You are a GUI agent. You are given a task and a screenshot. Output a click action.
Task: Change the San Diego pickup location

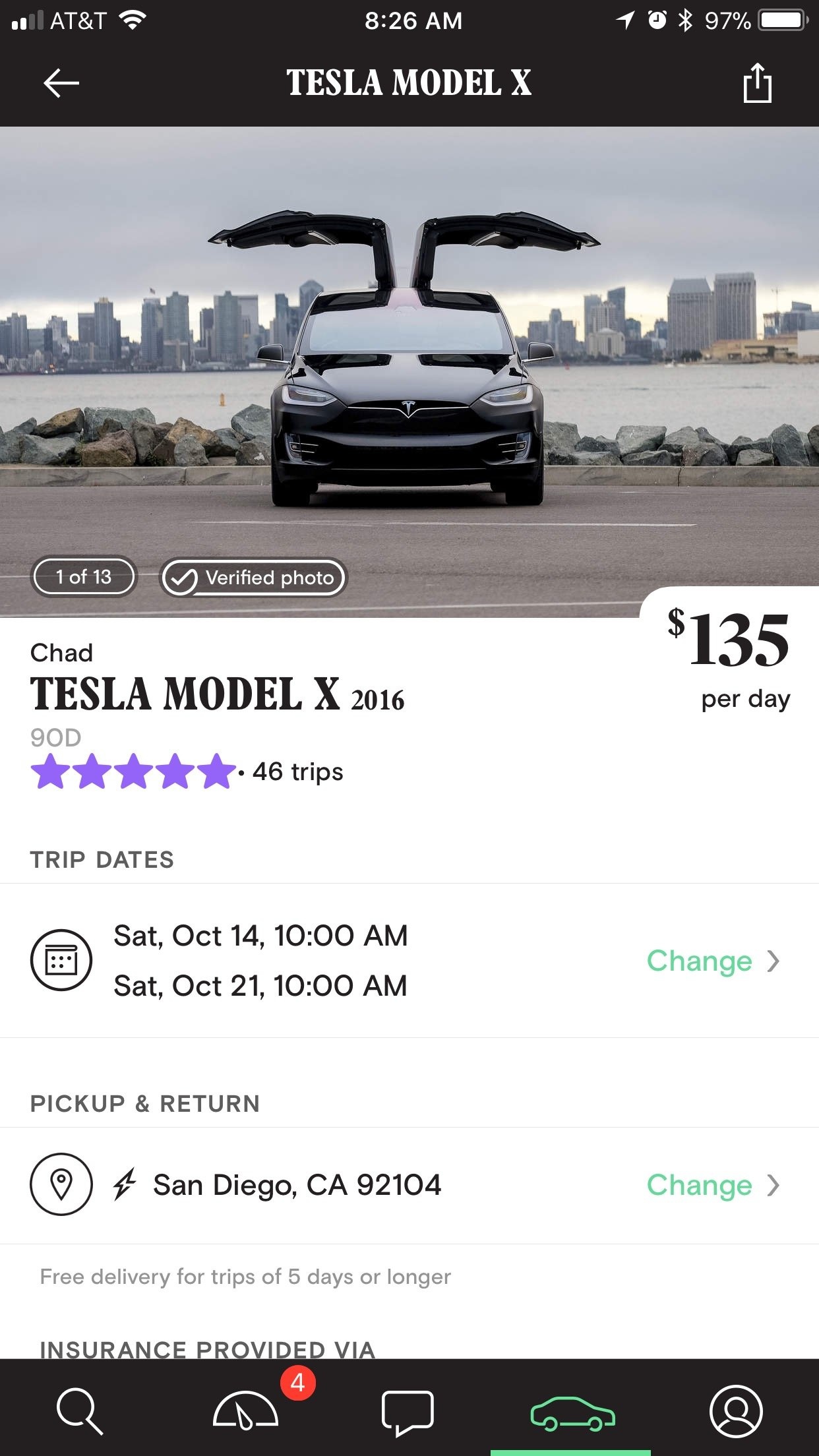(712, 1185)
